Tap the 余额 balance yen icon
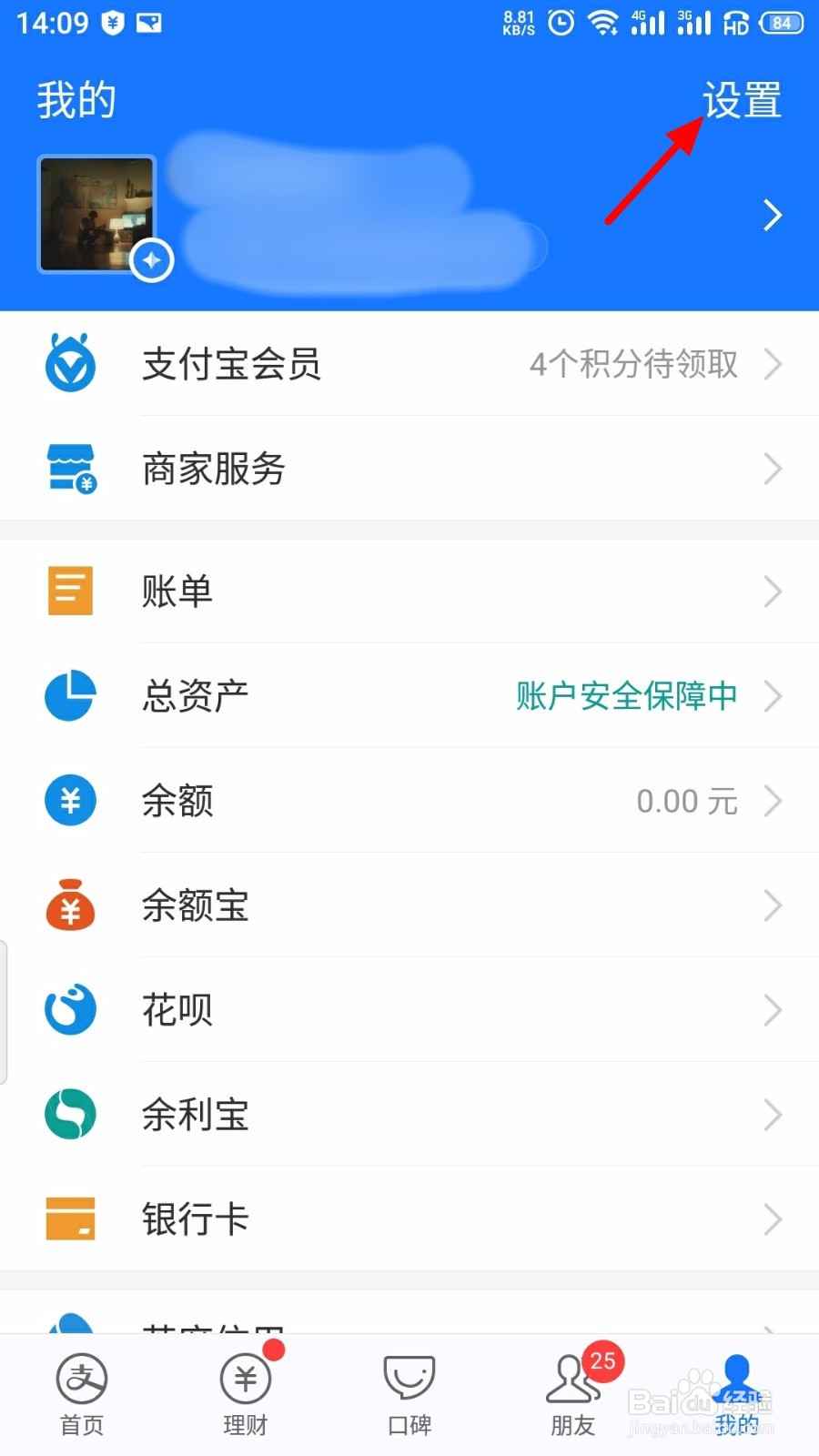The width and height of the screenshot is (819, 1456). click(x=70, y=800)
